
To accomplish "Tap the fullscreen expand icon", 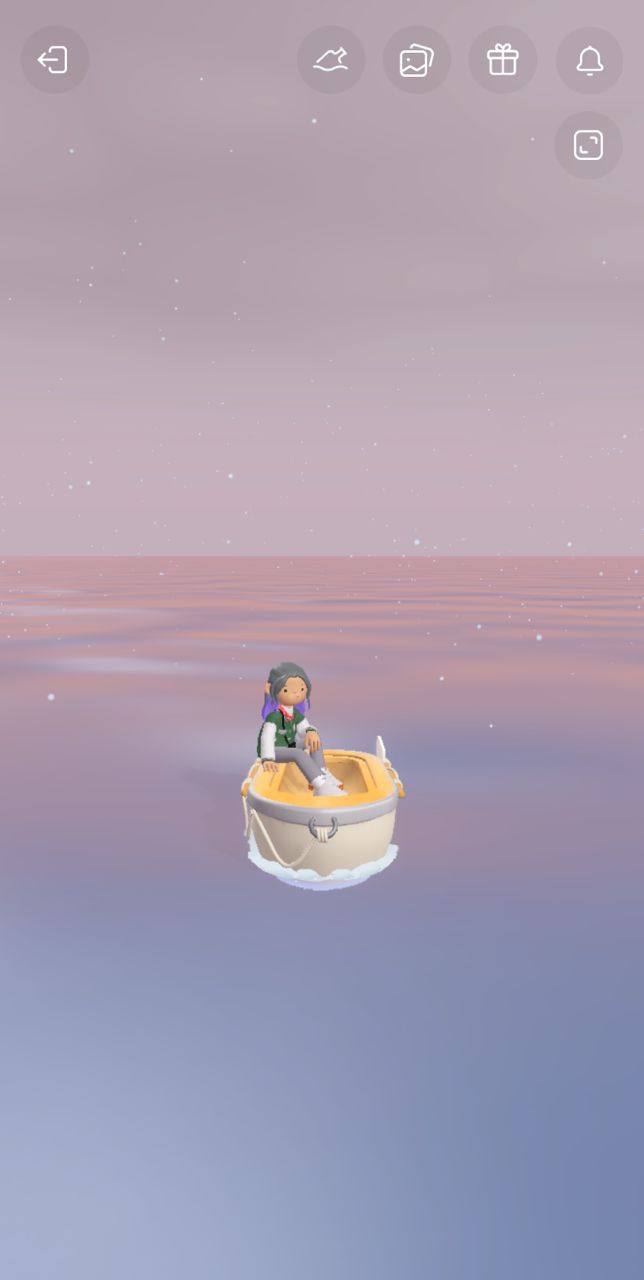I will tap(588, 145).
